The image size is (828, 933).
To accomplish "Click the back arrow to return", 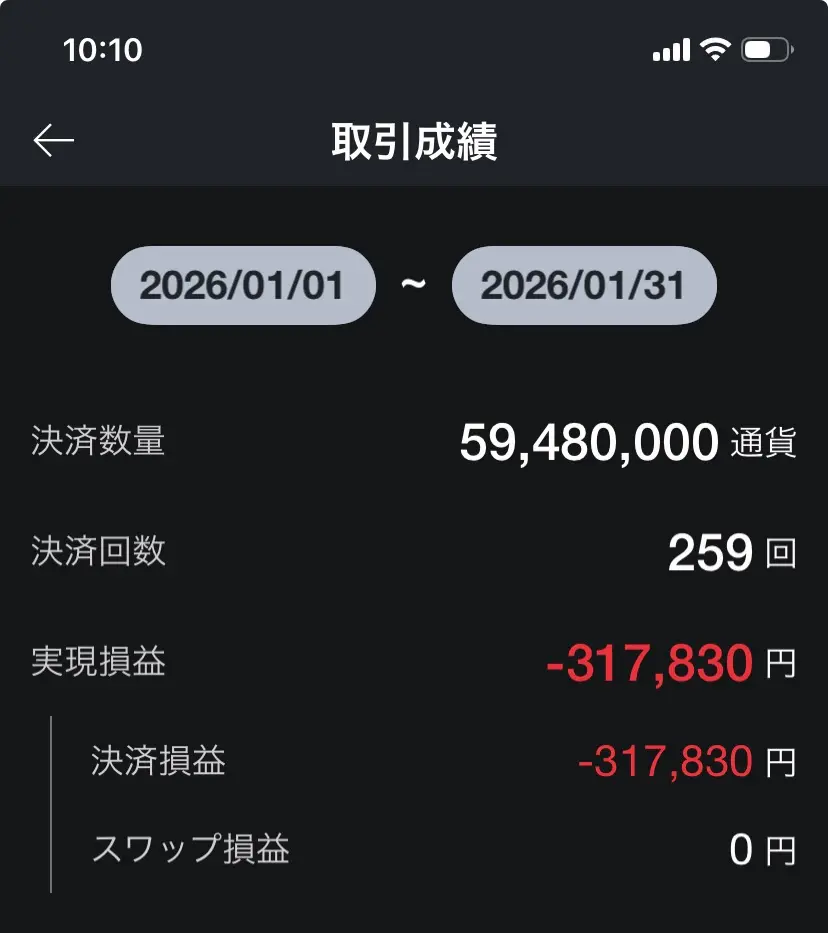I will 50,140.
